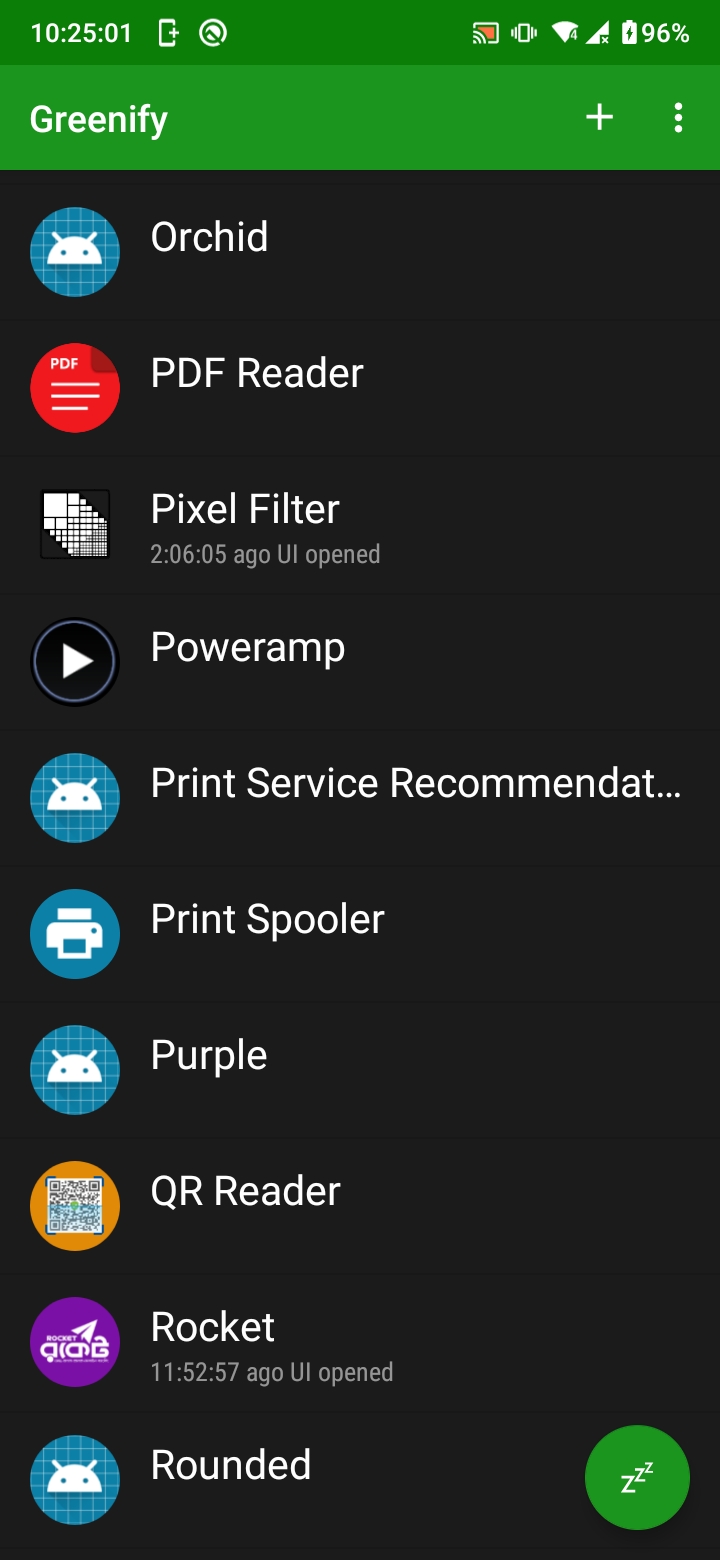Viewport: 720px width, 1560px height.
Task: Tap the Rocket app entry
Action: pos(360,1342)
